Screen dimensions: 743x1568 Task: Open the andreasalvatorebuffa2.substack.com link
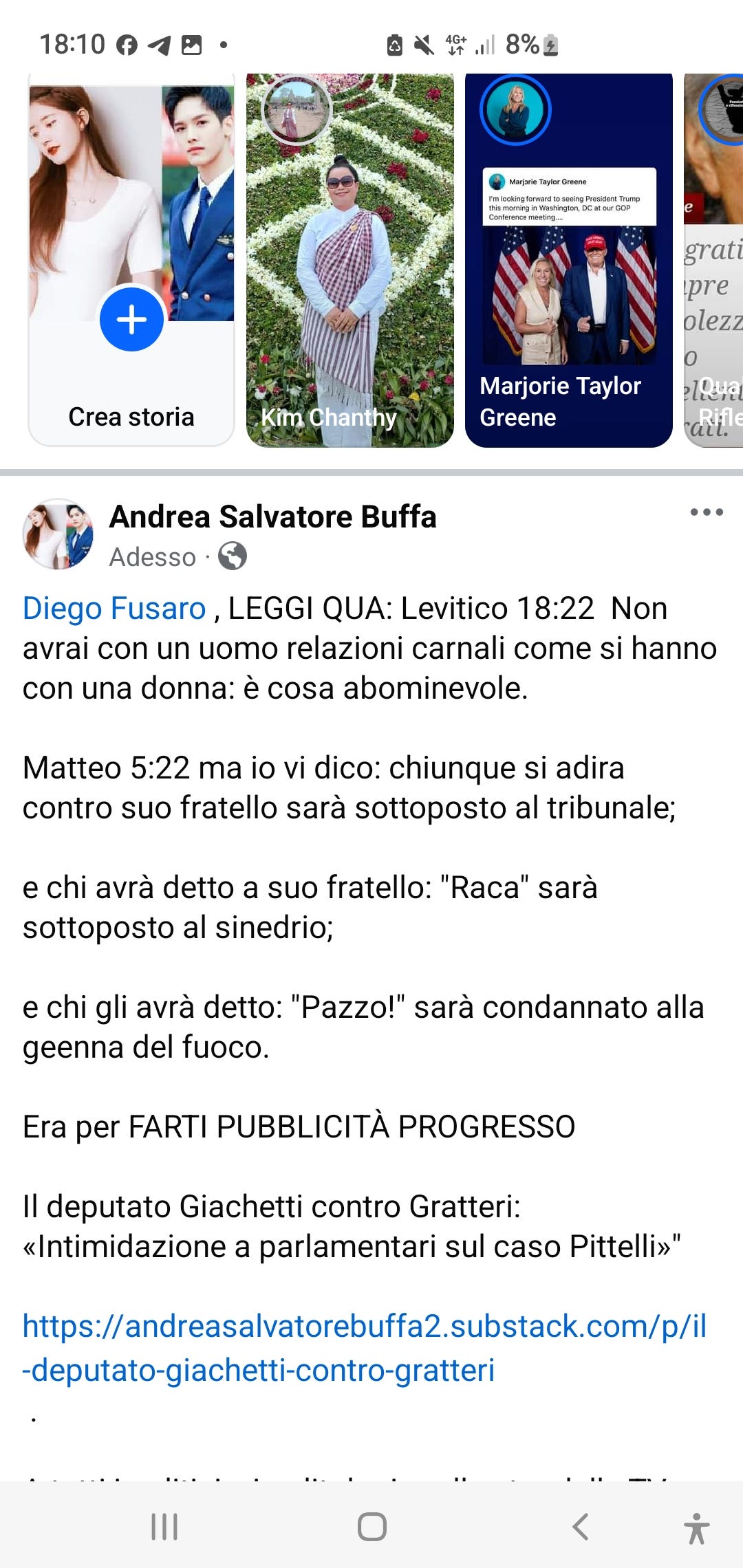pyautogui.click(x=365, y=1348)
